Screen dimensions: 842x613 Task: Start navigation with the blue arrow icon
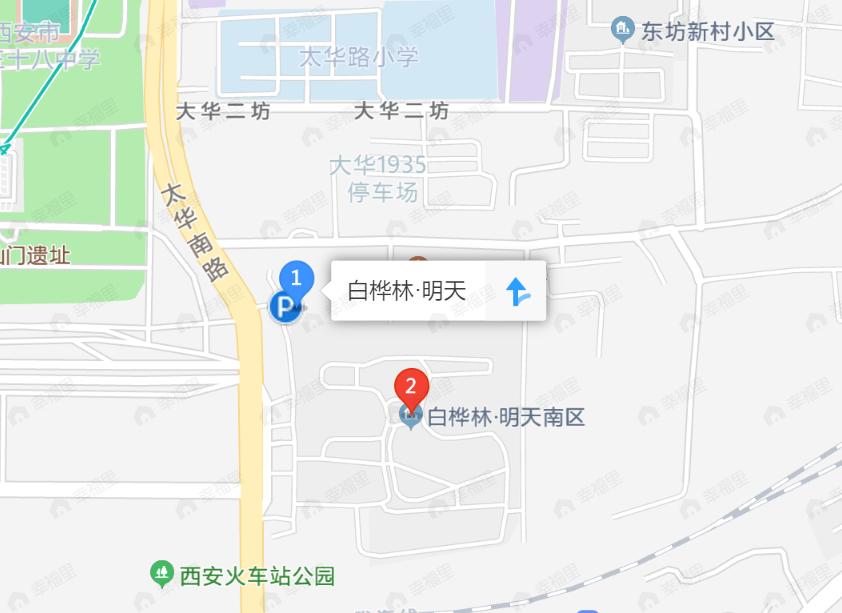point(517,291)
